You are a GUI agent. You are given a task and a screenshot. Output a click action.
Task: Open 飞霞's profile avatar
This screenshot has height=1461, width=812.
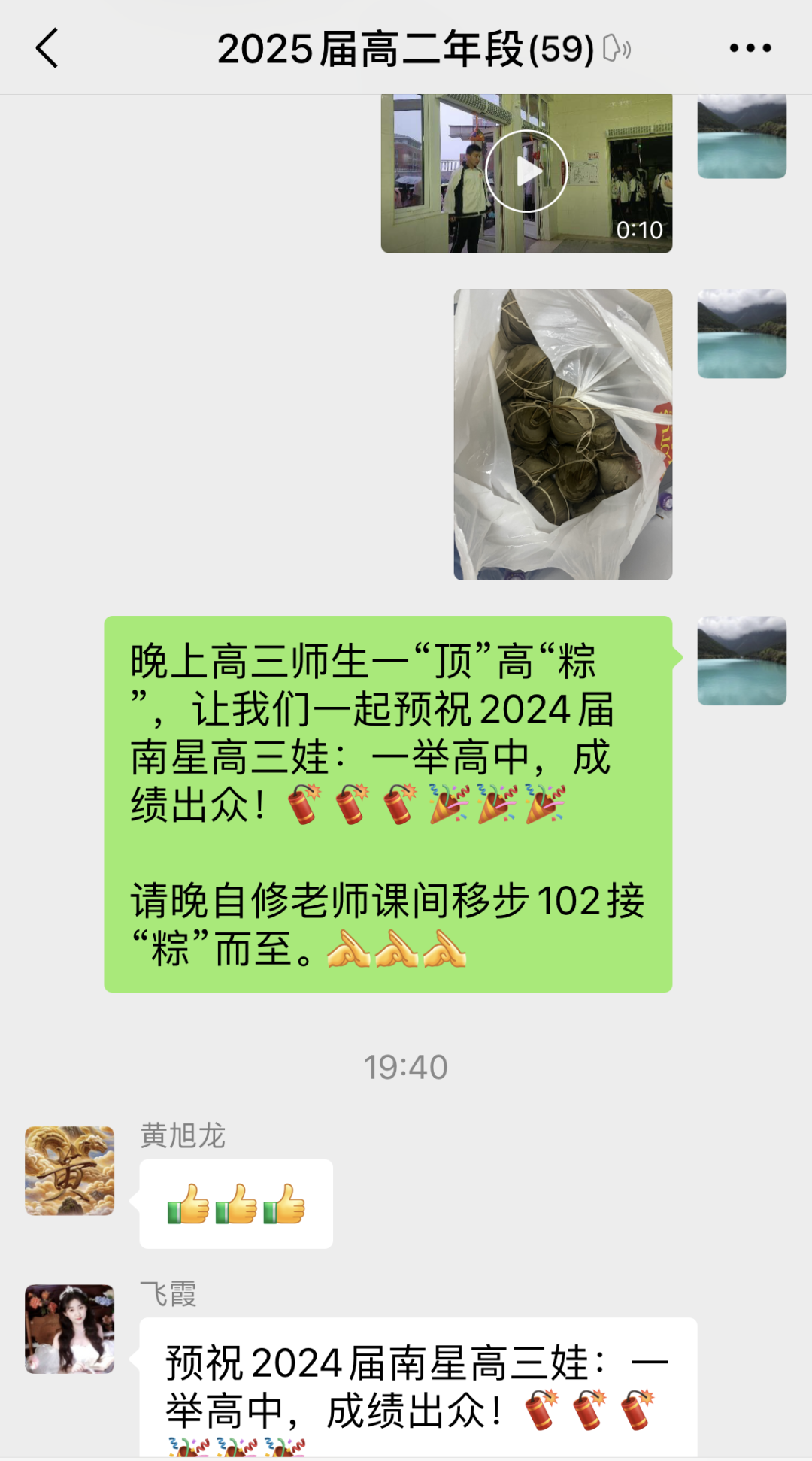pyautogui.click(x=70, y=1329)
